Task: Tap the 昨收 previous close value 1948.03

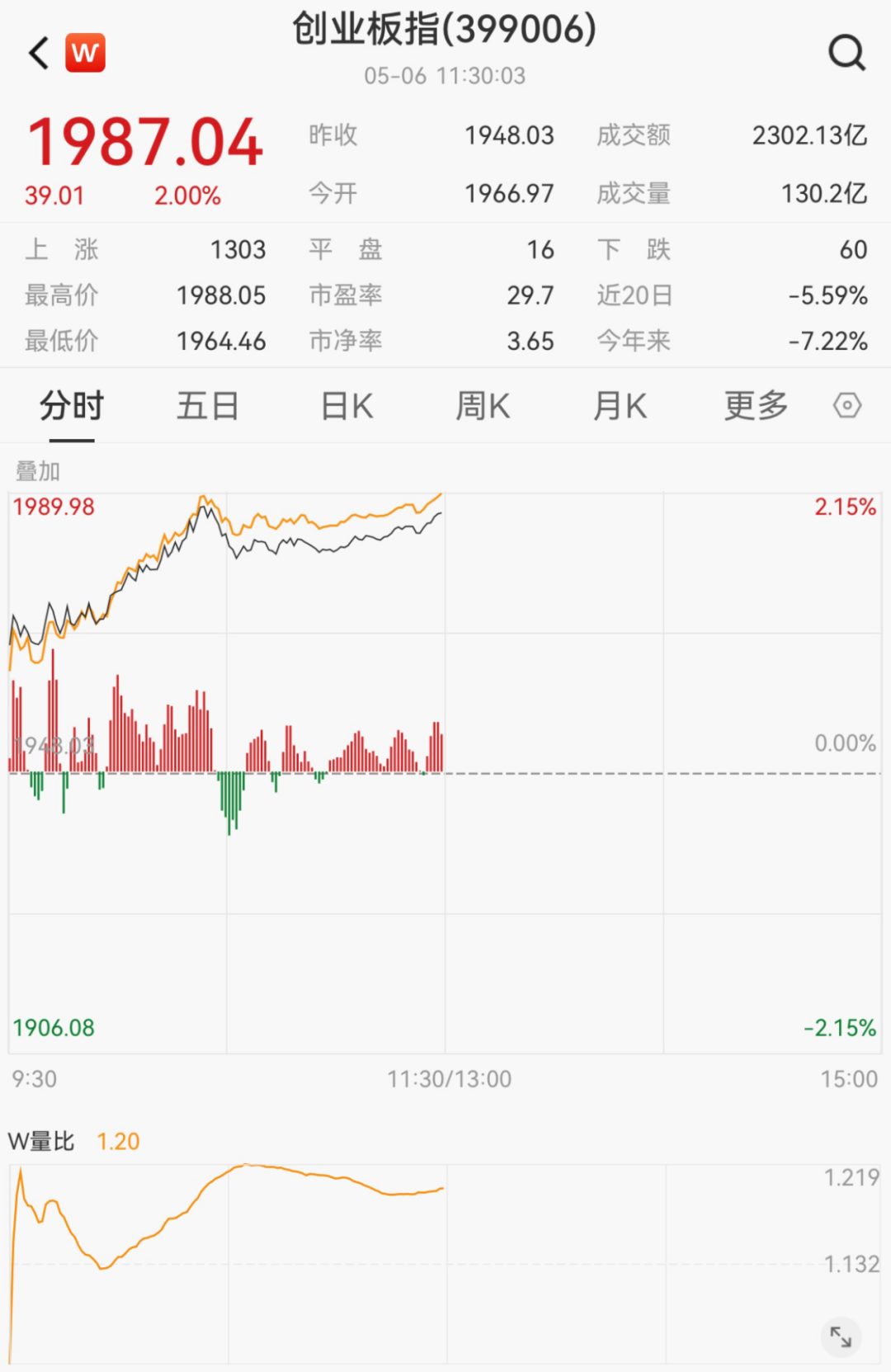Action: click(509, 135)
